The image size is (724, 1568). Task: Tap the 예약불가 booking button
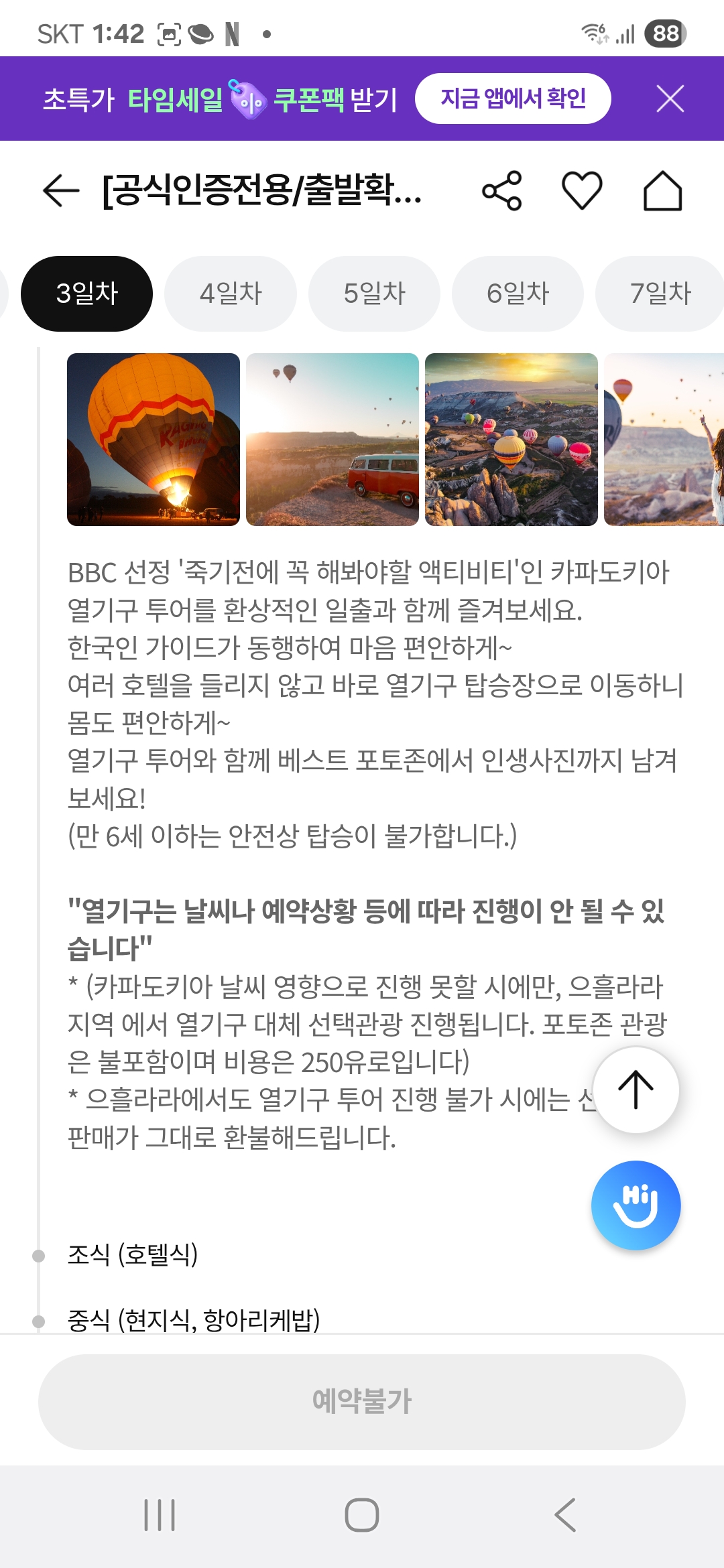pyautogui.click(x=362, y=1402)
